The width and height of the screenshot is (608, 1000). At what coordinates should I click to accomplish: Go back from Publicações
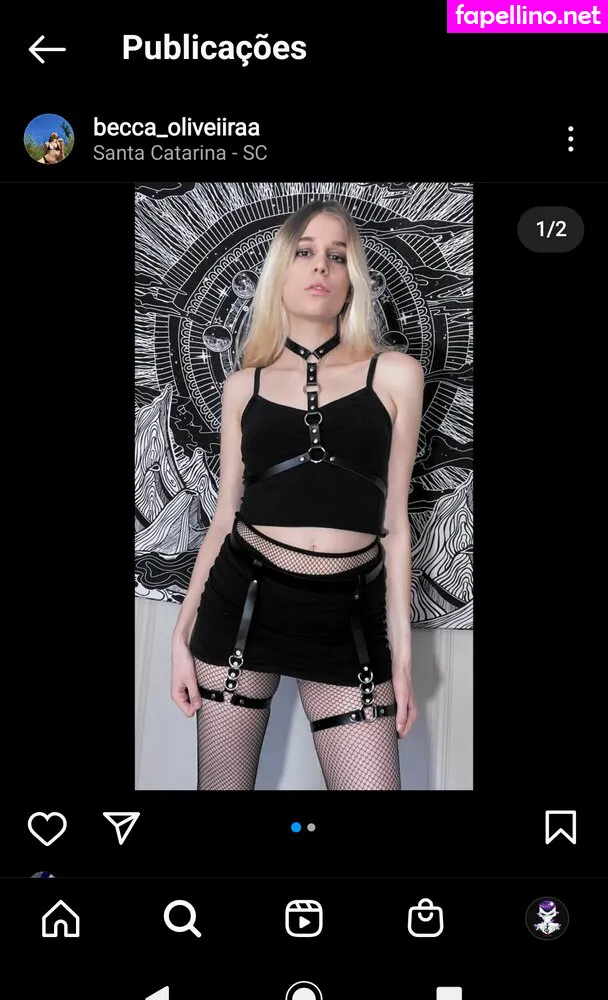click(x=46, y=48)
